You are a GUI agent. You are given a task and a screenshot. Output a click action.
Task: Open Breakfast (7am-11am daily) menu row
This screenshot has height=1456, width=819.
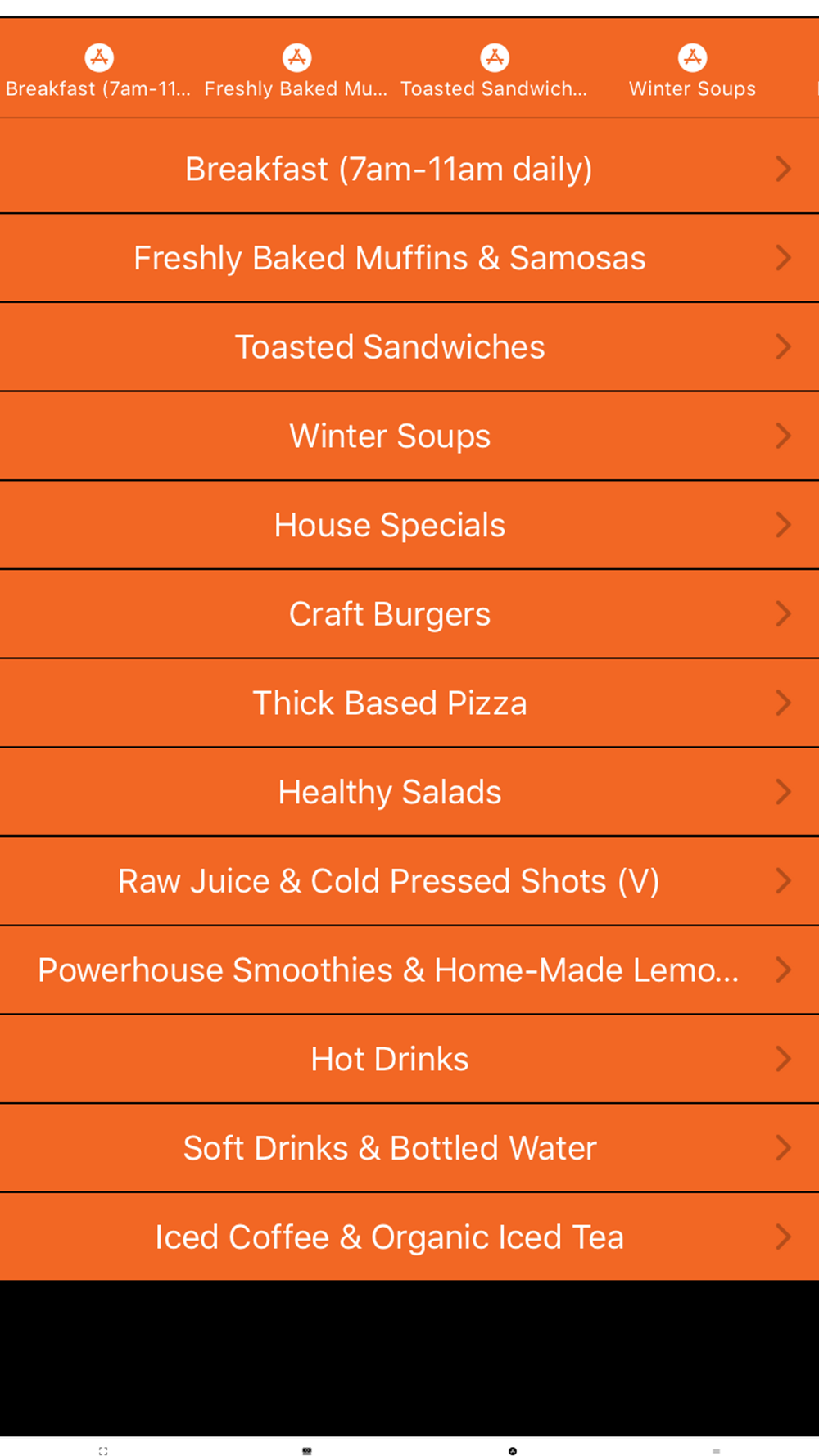click(409, 169)
